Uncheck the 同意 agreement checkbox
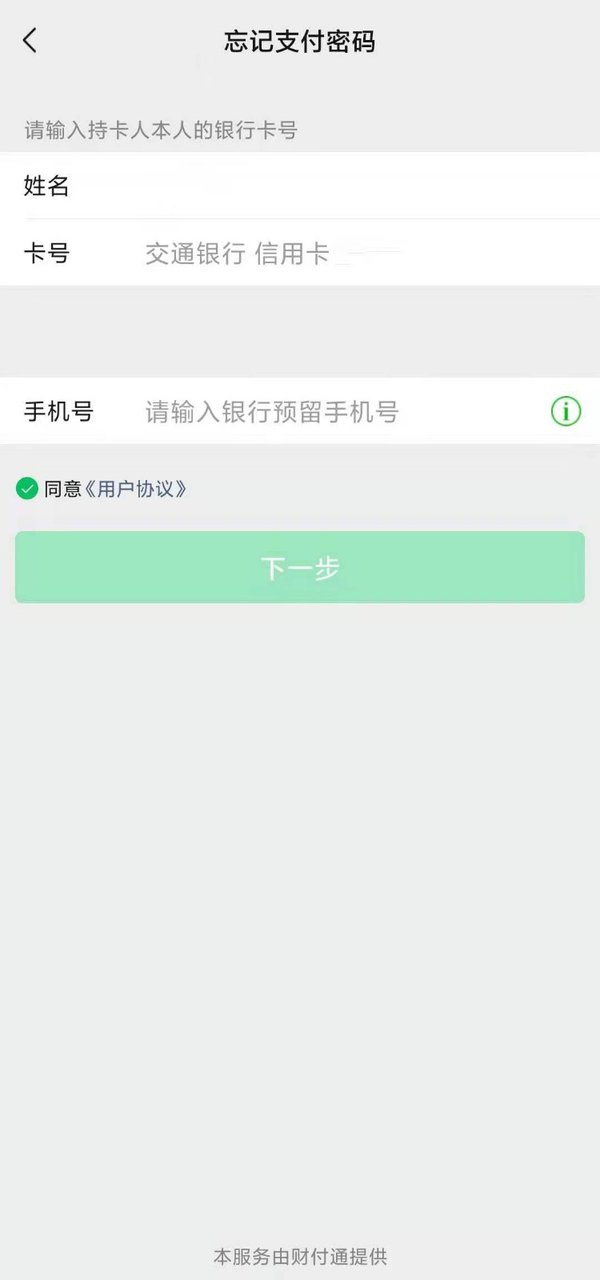The image size is (600, 1280). coord(27,489)
